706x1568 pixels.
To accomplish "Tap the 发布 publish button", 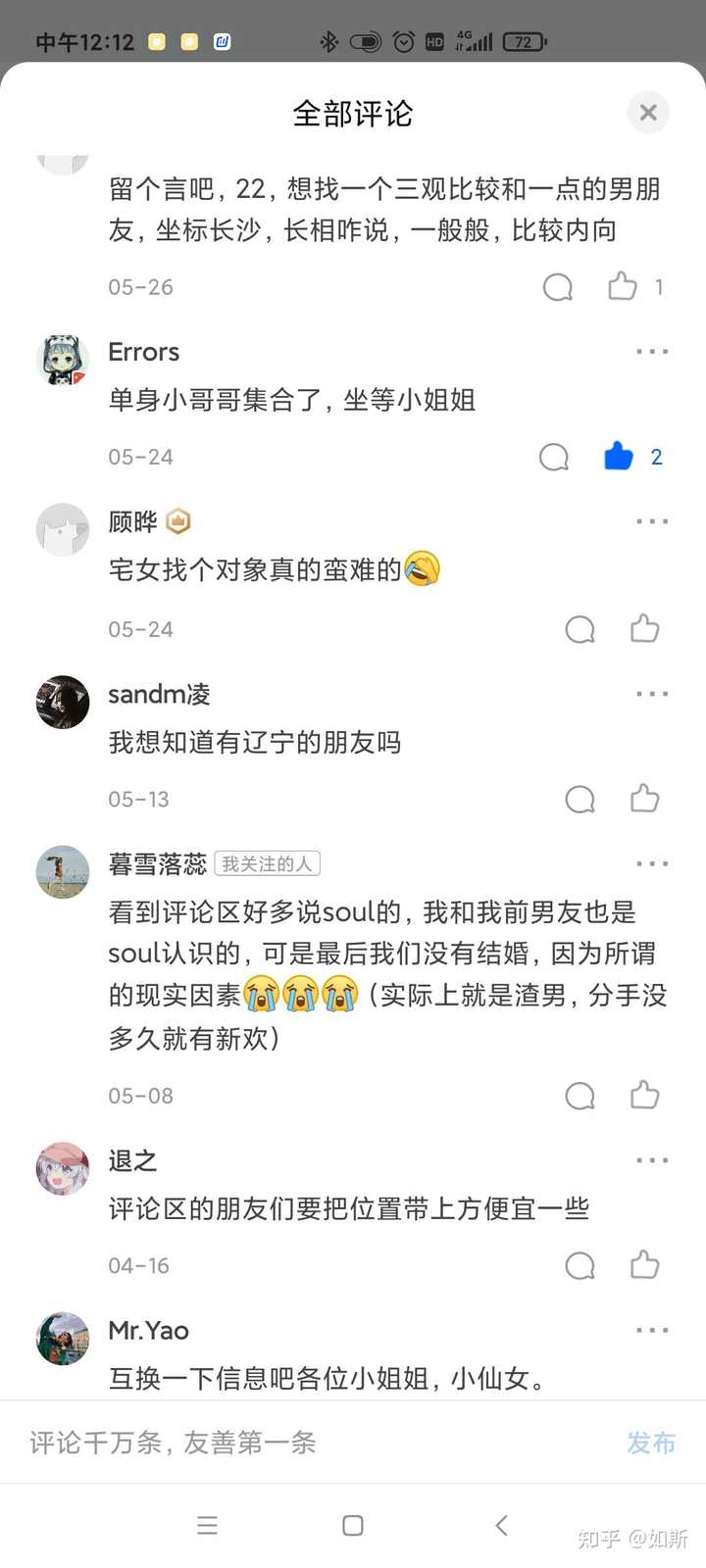I will tap(651, 1443).
